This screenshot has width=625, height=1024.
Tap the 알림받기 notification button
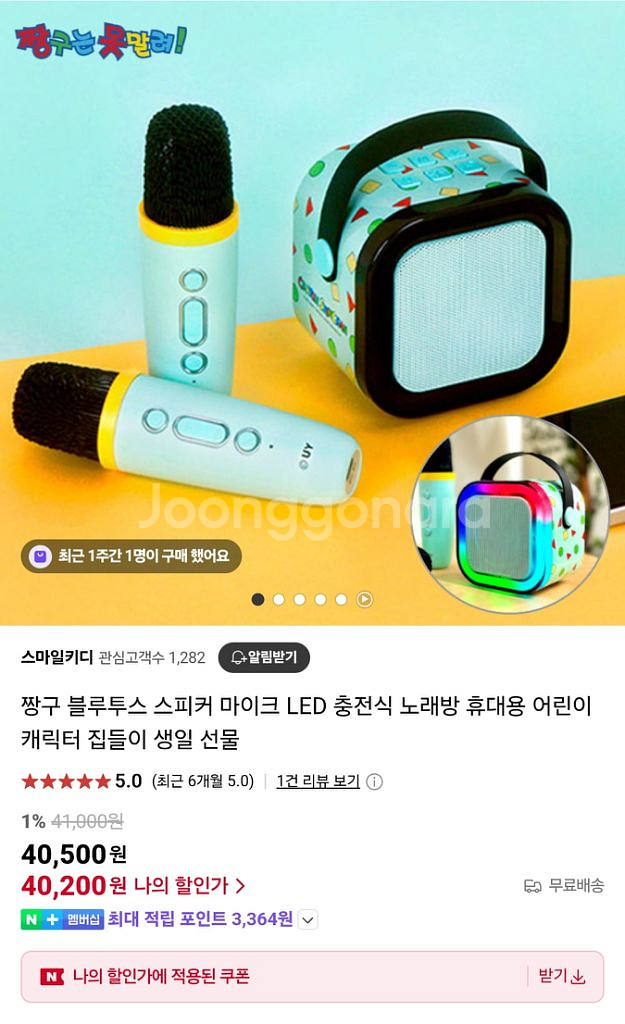[x=264, y=657]
